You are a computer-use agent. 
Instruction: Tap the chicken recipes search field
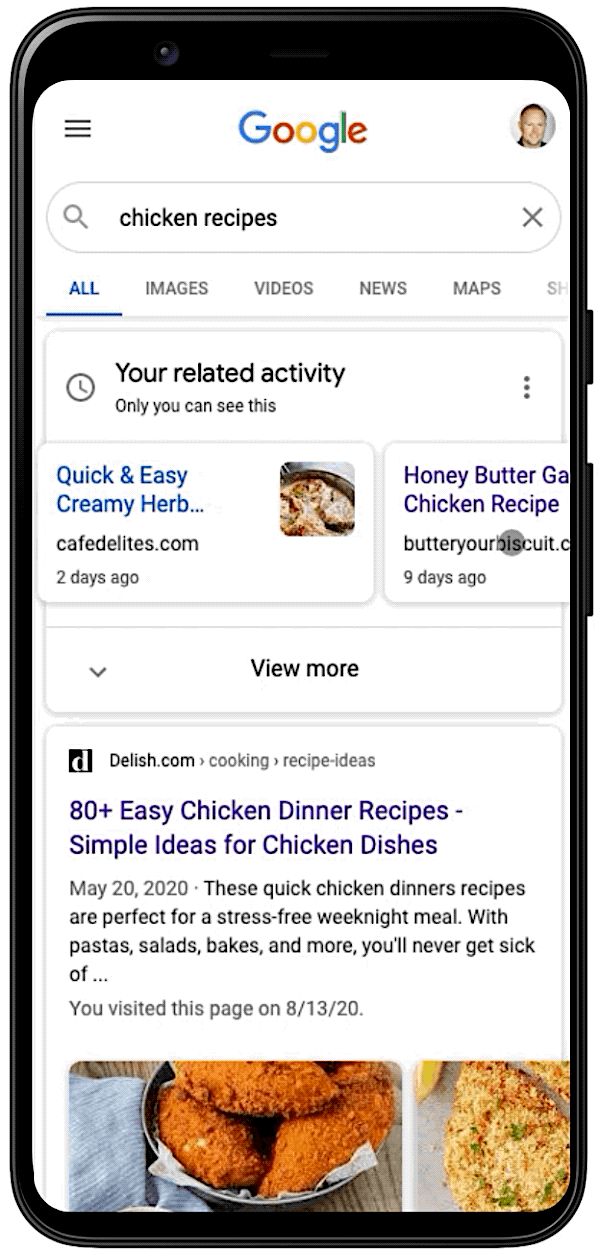coord(300,218)
